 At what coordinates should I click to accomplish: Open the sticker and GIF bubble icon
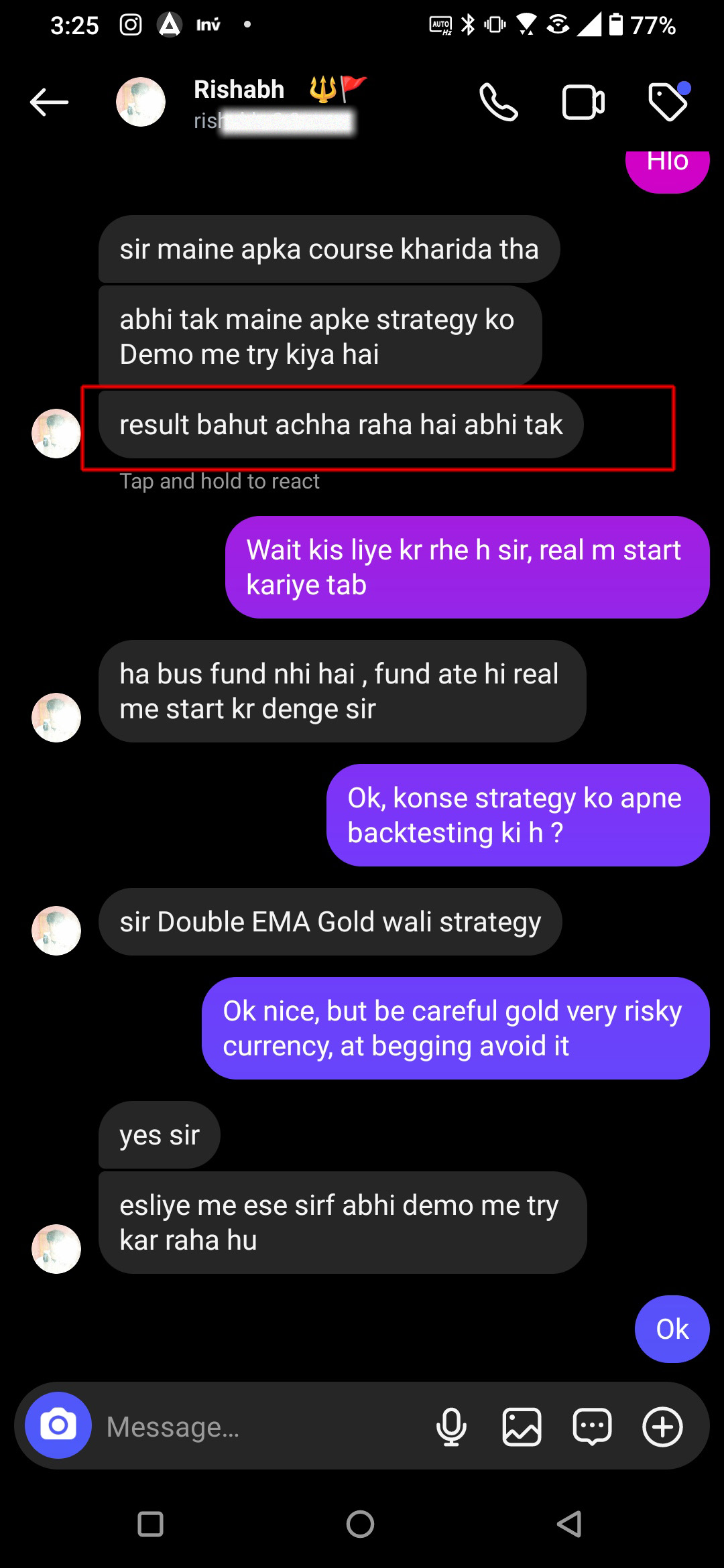(x=592, y=1427)
